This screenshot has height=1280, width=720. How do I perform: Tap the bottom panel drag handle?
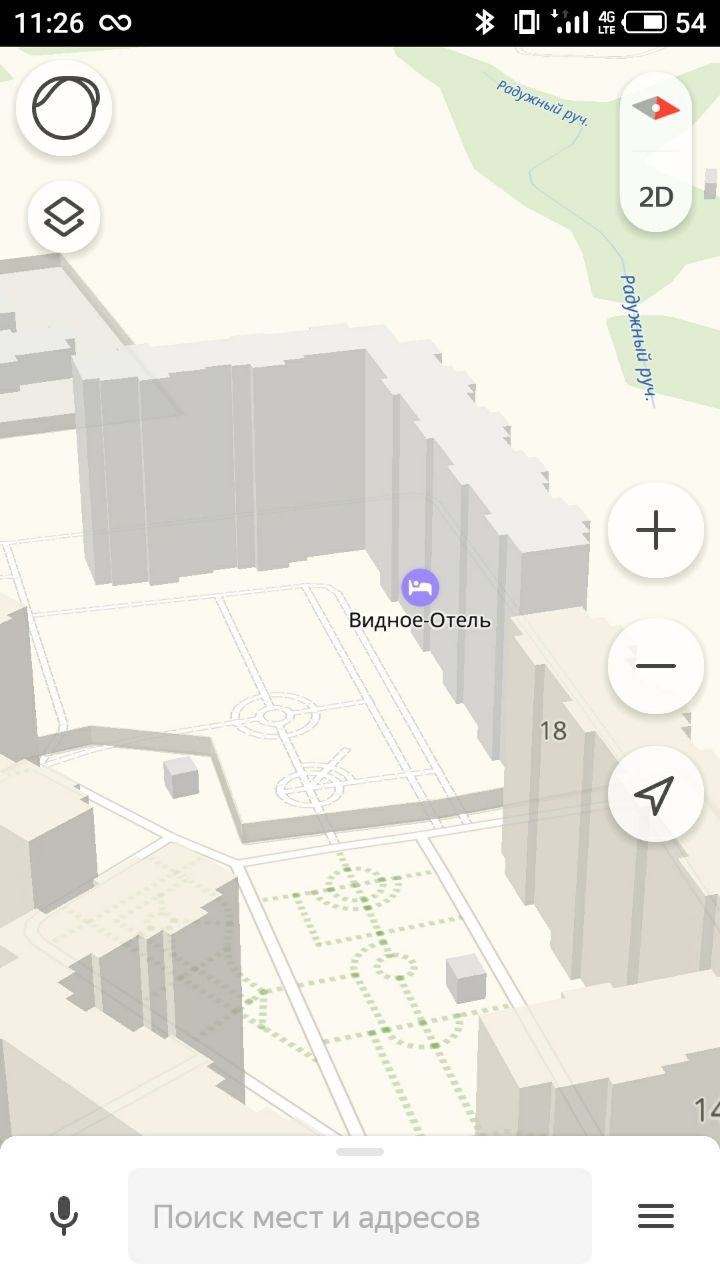(360, 1152)
